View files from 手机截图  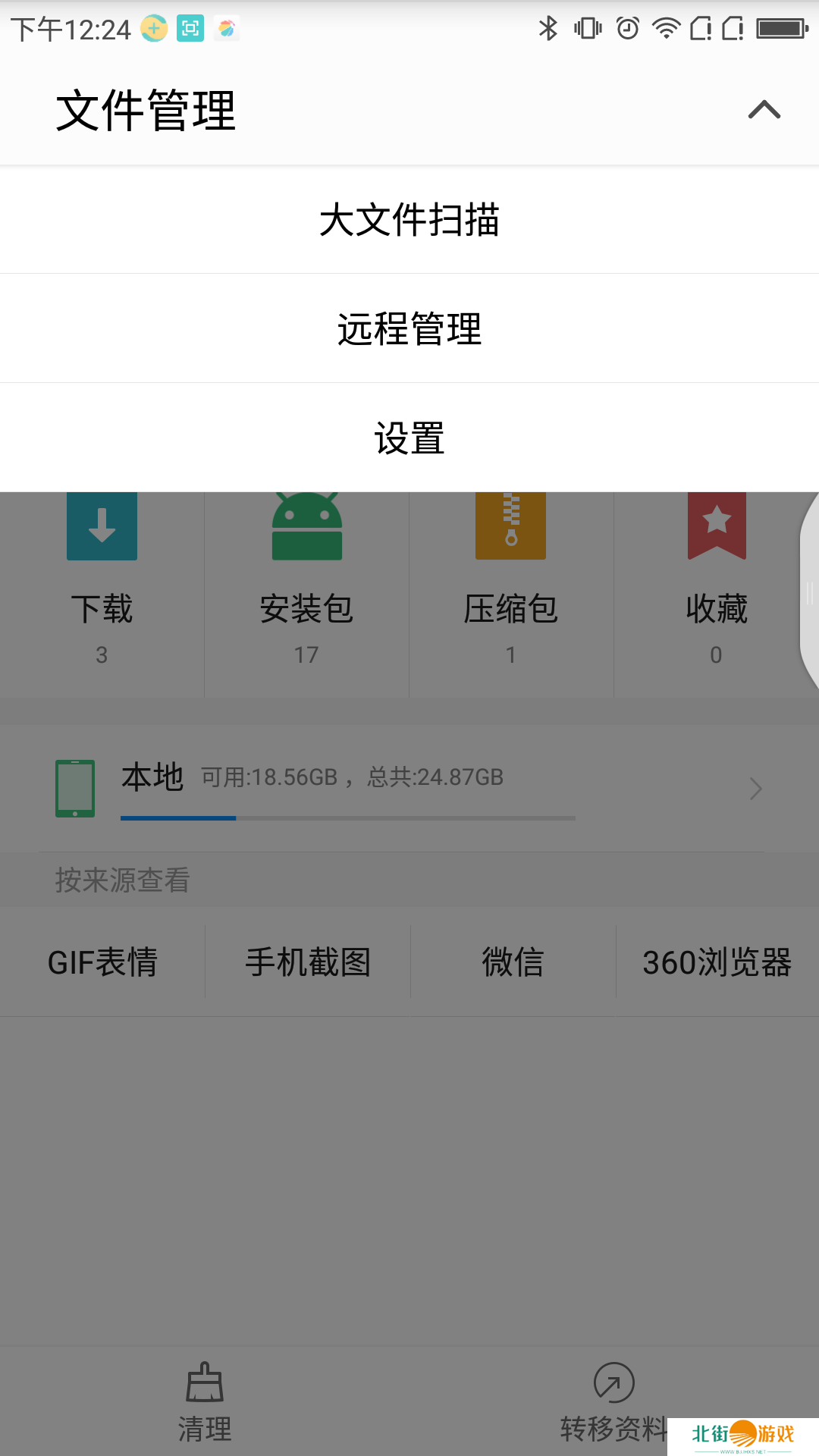coord(308,962)
